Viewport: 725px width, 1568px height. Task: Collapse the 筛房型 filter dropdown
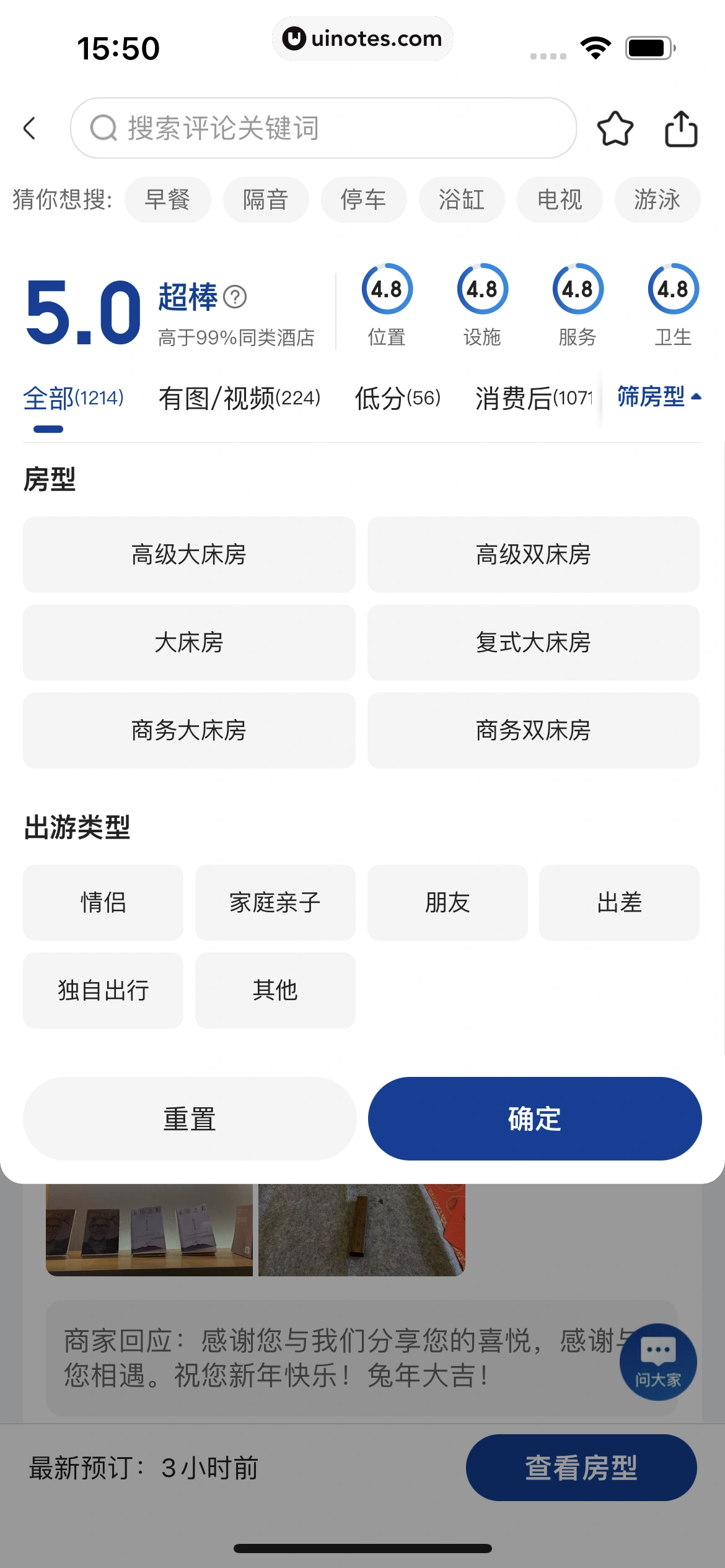pyautogui.click(x=658, y=396)
